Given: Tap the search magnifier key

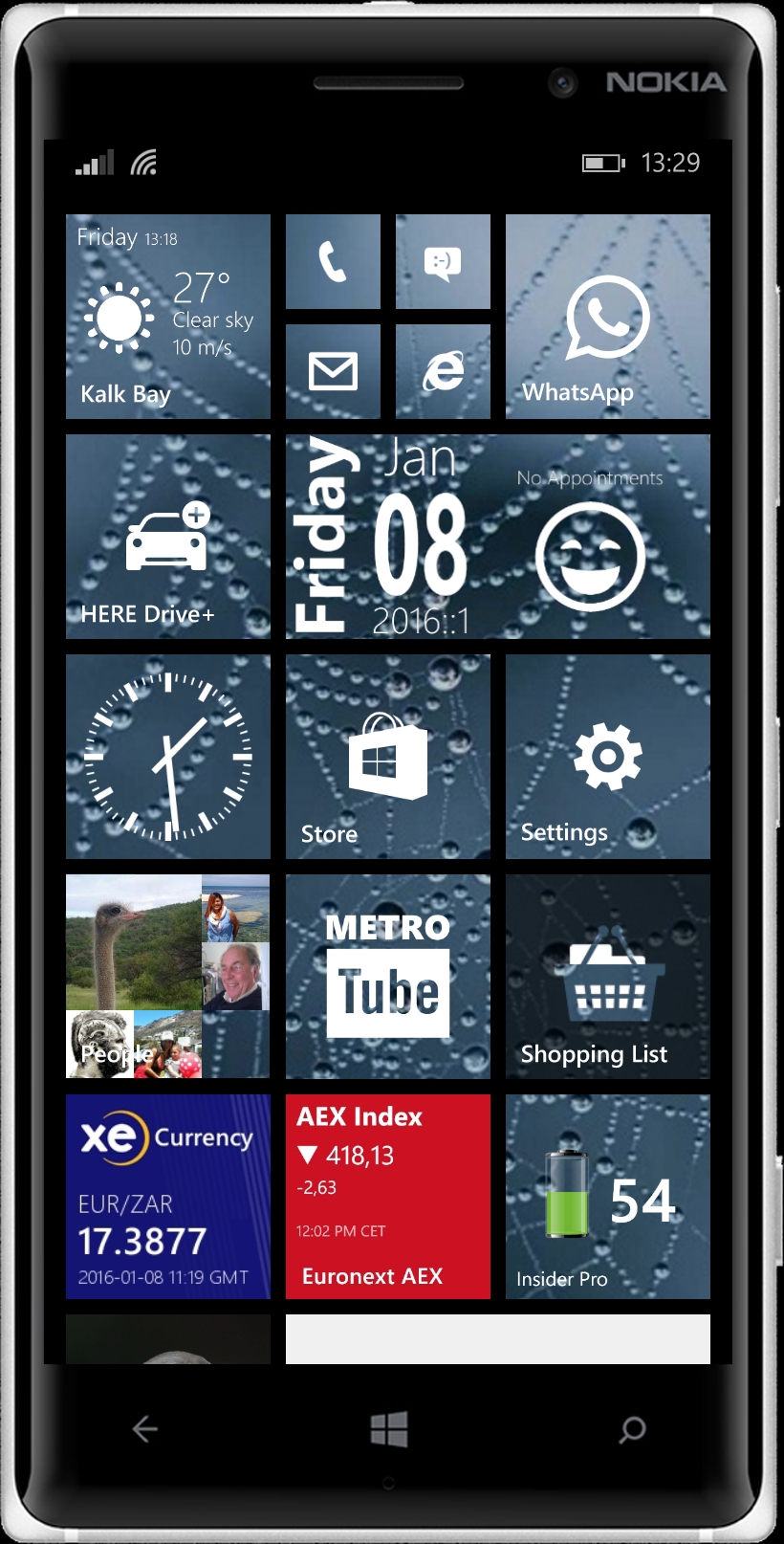Looking at the screenshot, I should (632, 1429).
